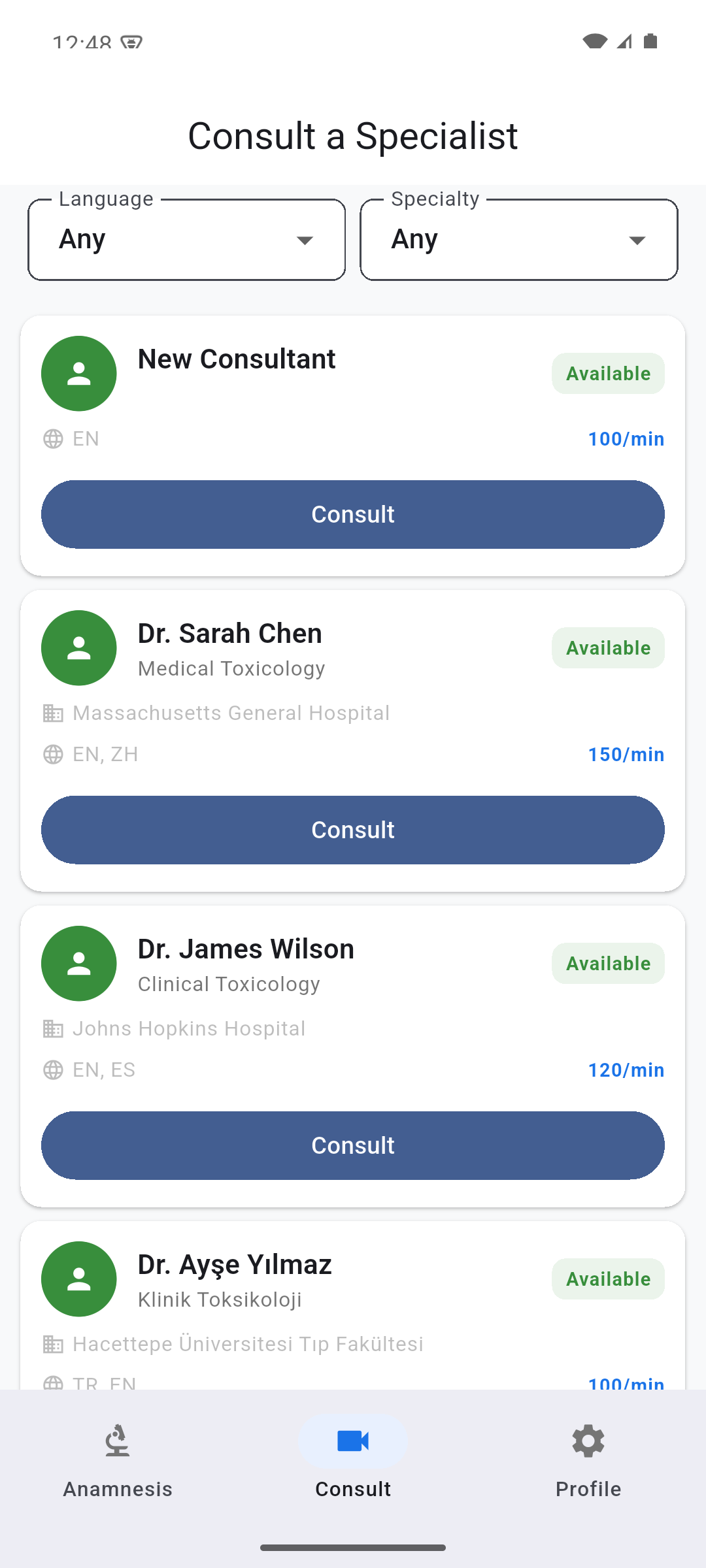The image size is (706, 1568).
Task: Expand the Specialty dropdown
Action: coord(519,240)
